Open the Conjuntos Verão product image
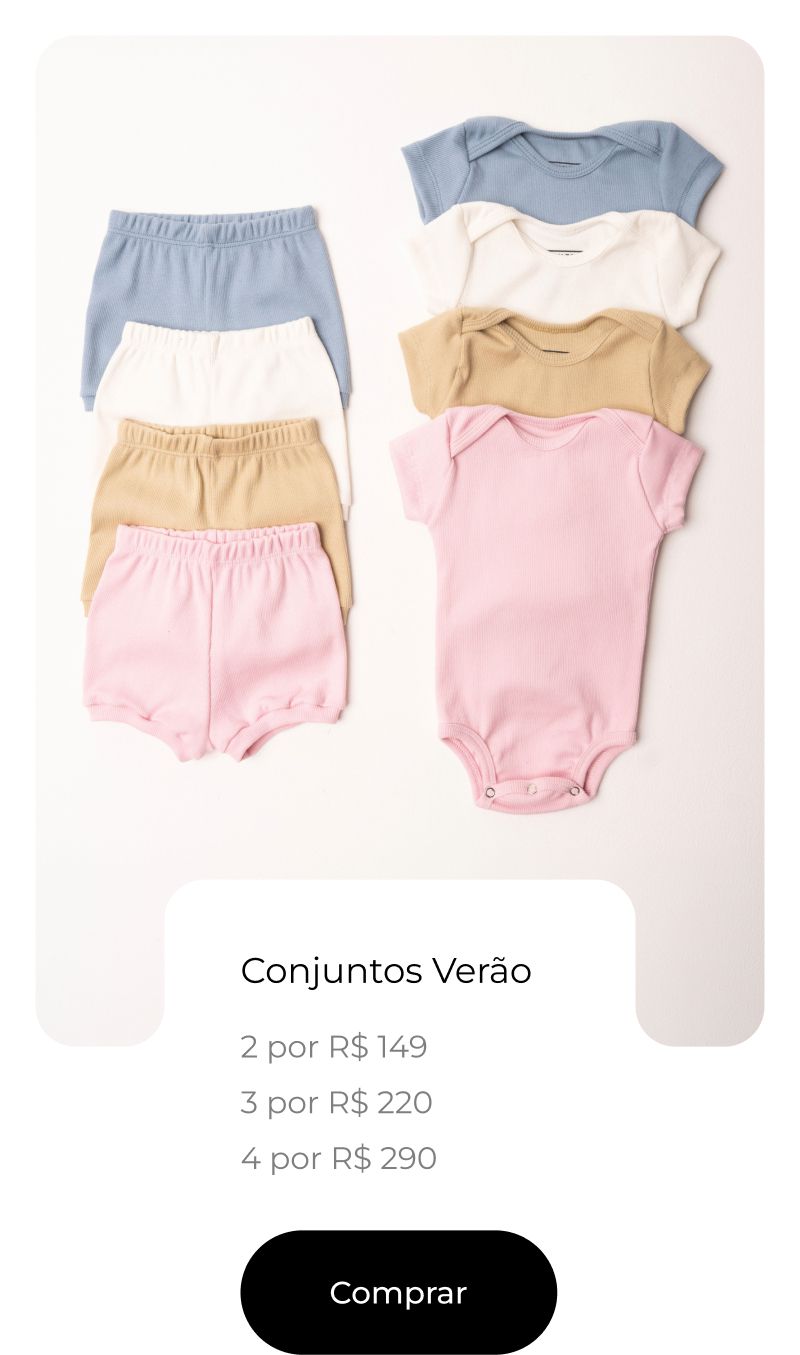This screenshot has height=1355, width=800. (400, 460)
